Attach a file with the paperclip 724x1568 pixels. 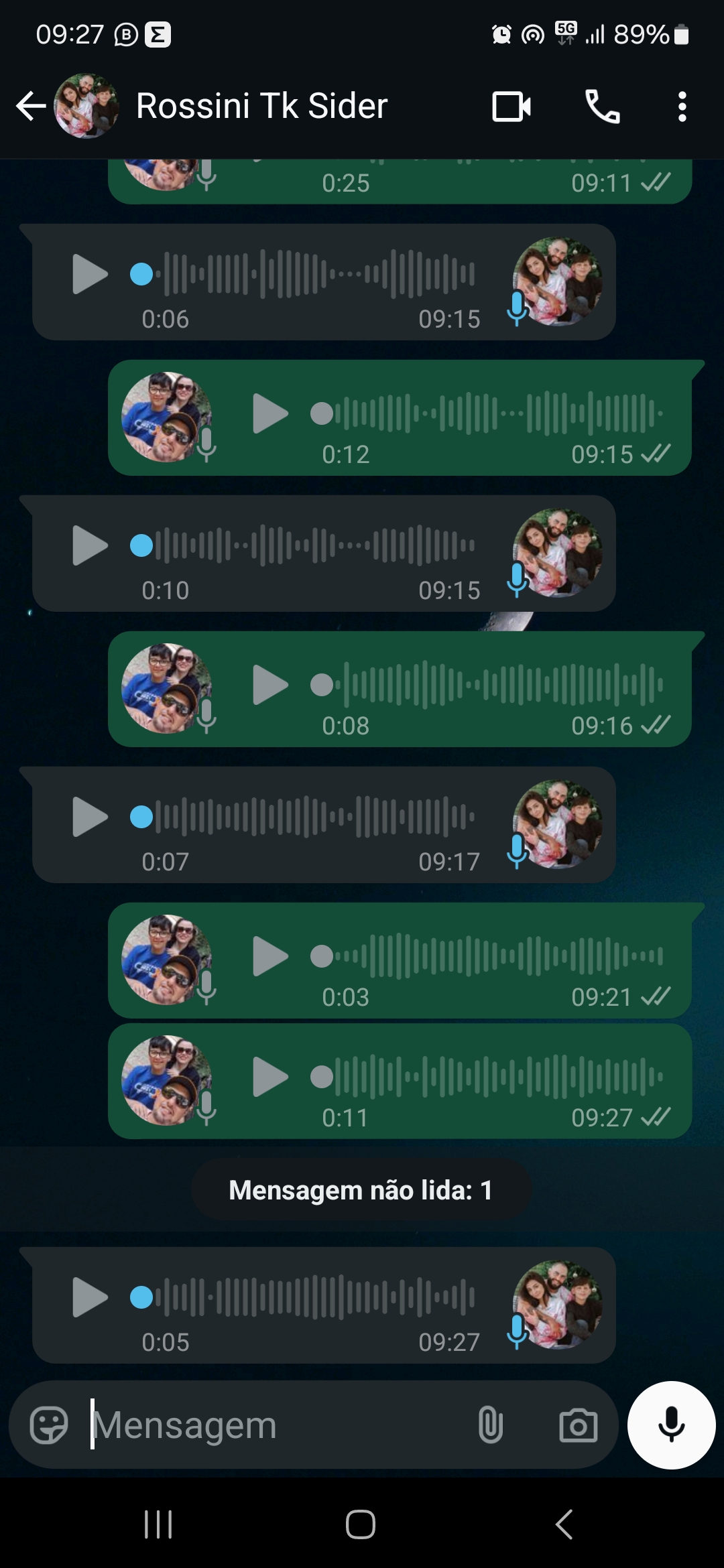(490, 1425)
